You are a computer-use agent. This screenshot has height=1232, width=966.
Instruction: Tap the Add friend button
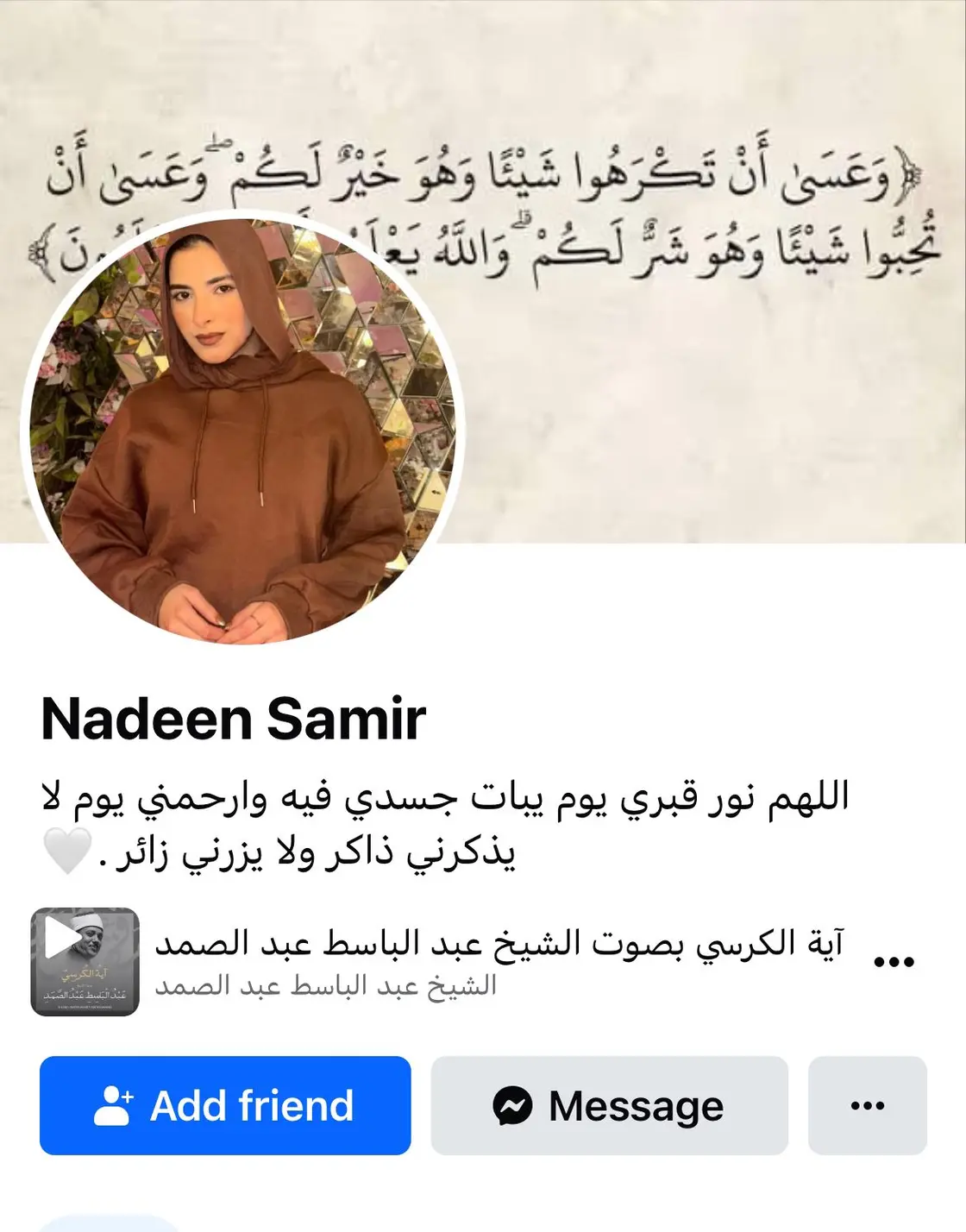(x=225, y=1105)
